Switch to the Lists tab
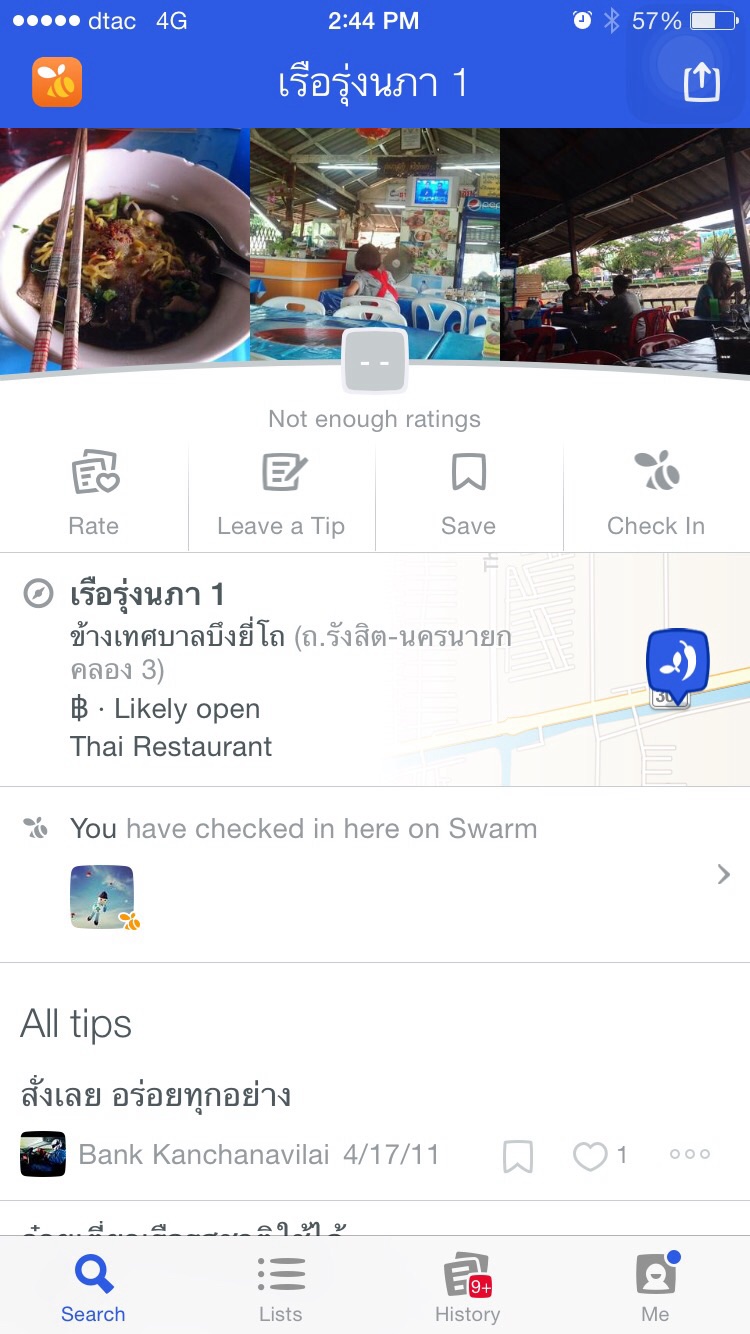This screenshot has width=750, height=1334. coord(281,1289)
